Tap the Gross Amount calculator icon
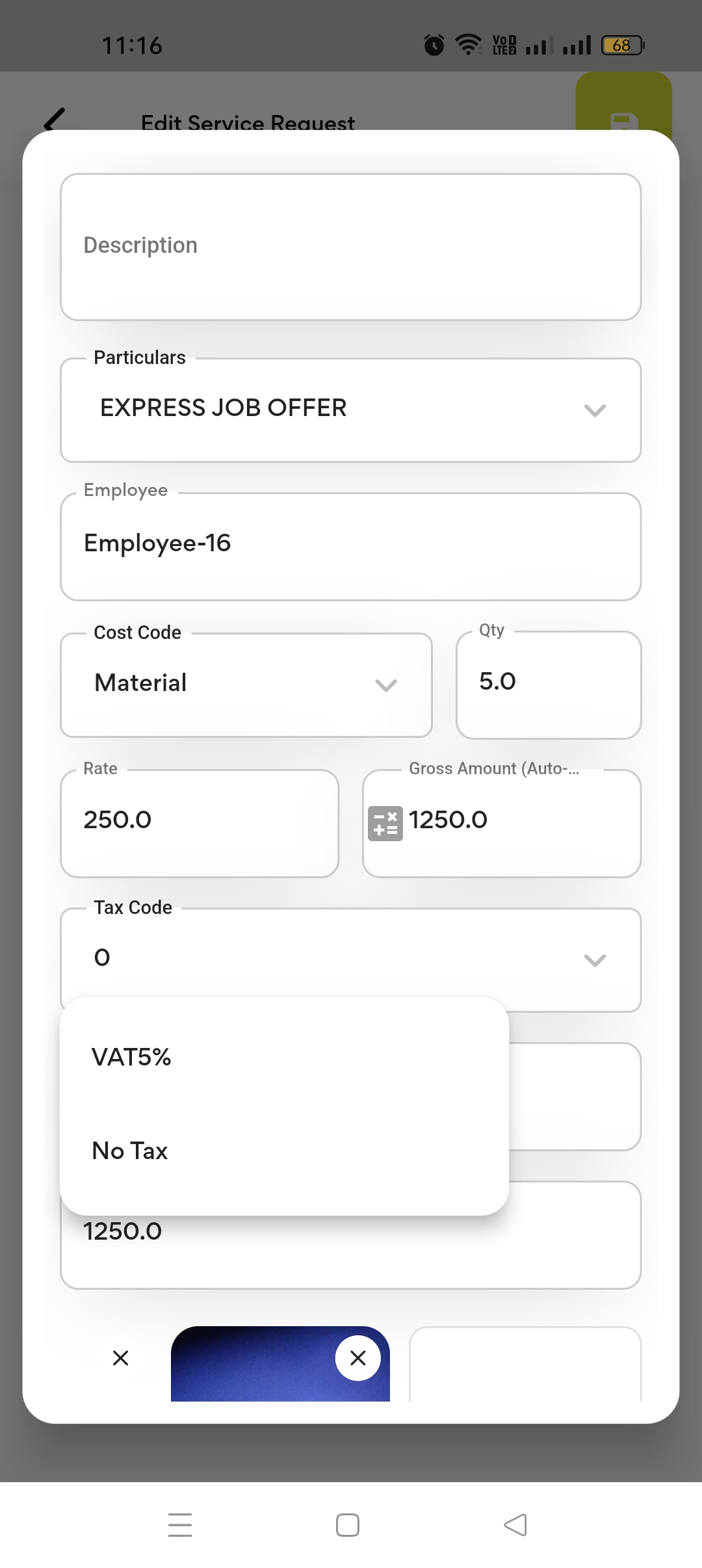The width and height of the screenshot is (702, 1568). point(385,823)
